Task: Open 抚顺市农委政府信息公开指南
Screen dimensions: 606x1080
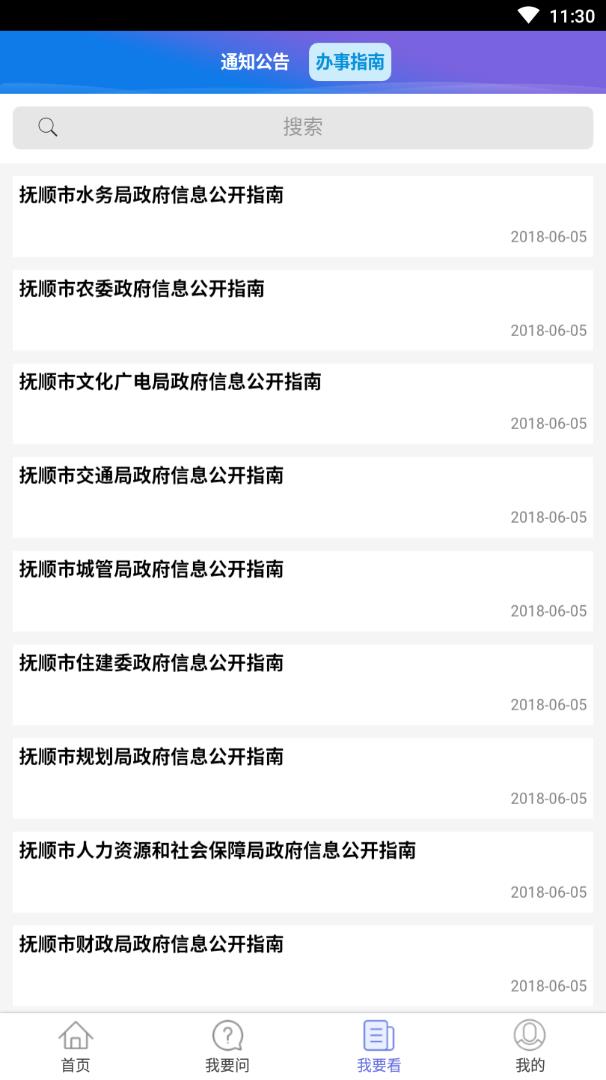Action: click(x=303, y=309)
